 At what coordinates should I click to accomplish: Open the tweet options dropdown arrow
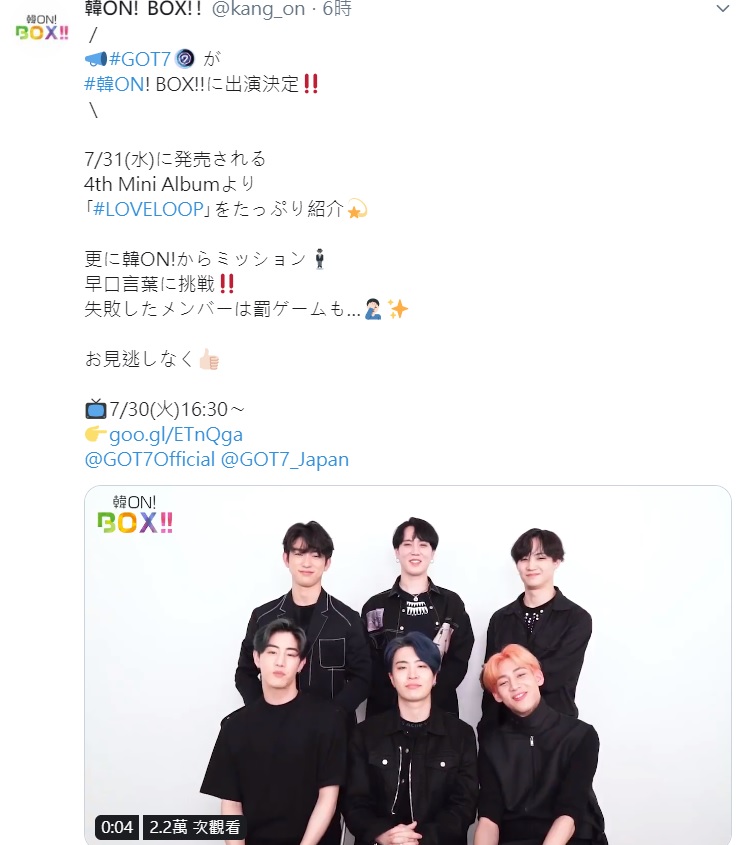[x=723, y=9]
